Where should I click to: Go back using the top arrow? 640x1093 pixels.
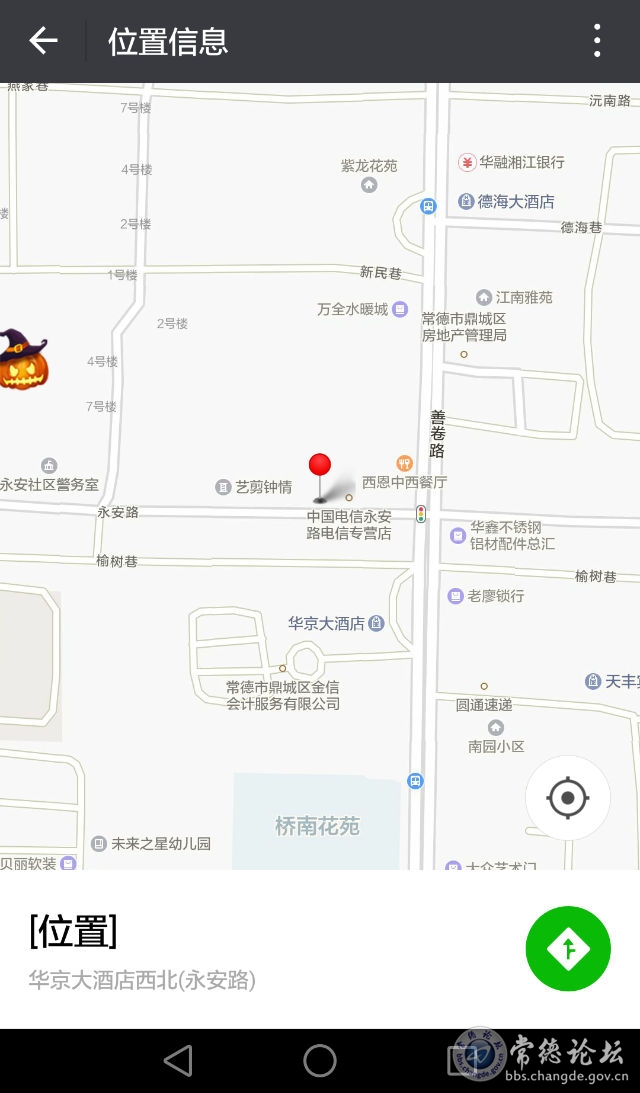43,41
